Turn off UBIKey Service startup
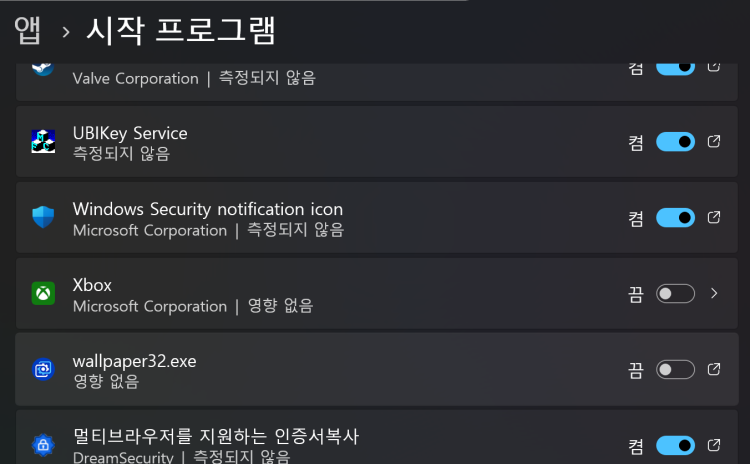750x464 pixels. pos(675,142)
